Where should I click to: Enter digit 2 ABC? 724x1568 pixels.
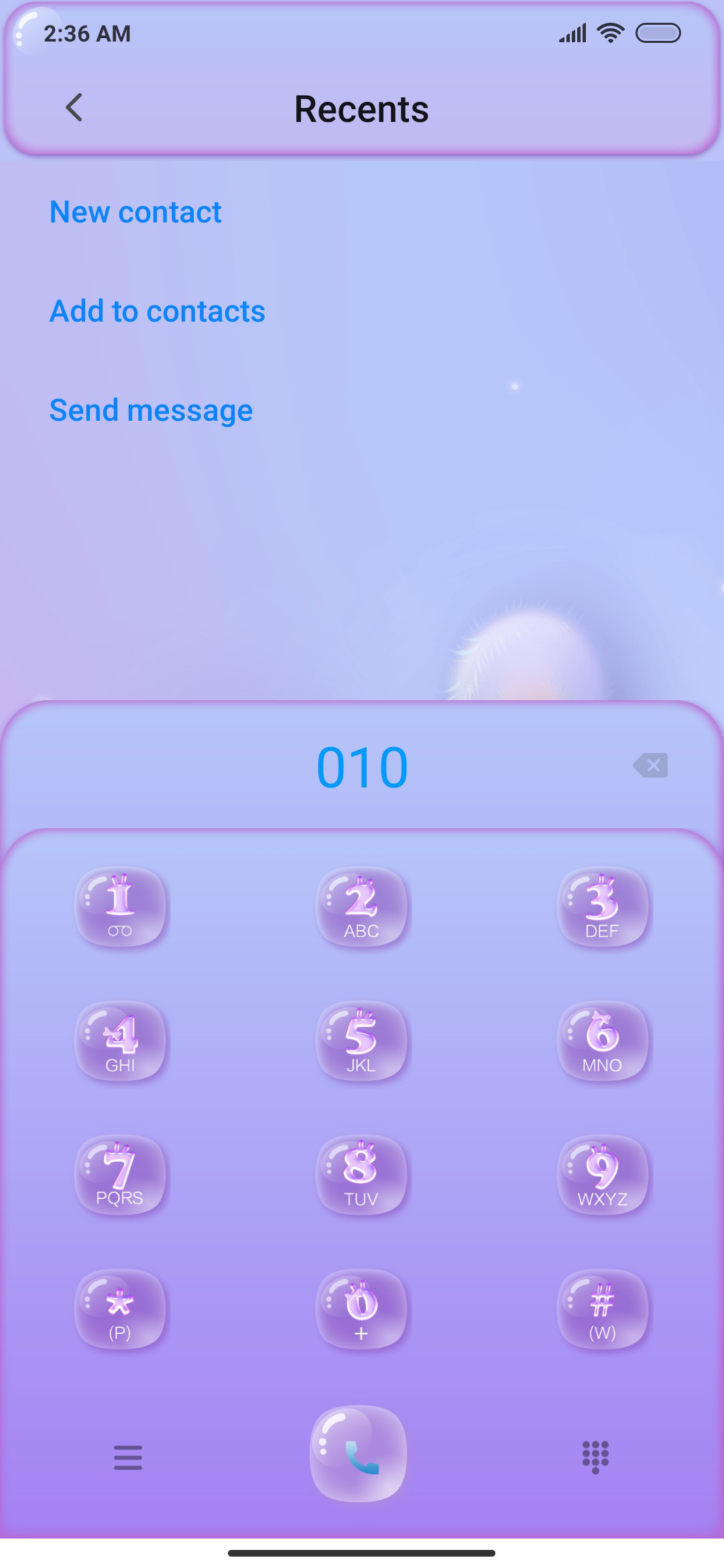[361, 906]
